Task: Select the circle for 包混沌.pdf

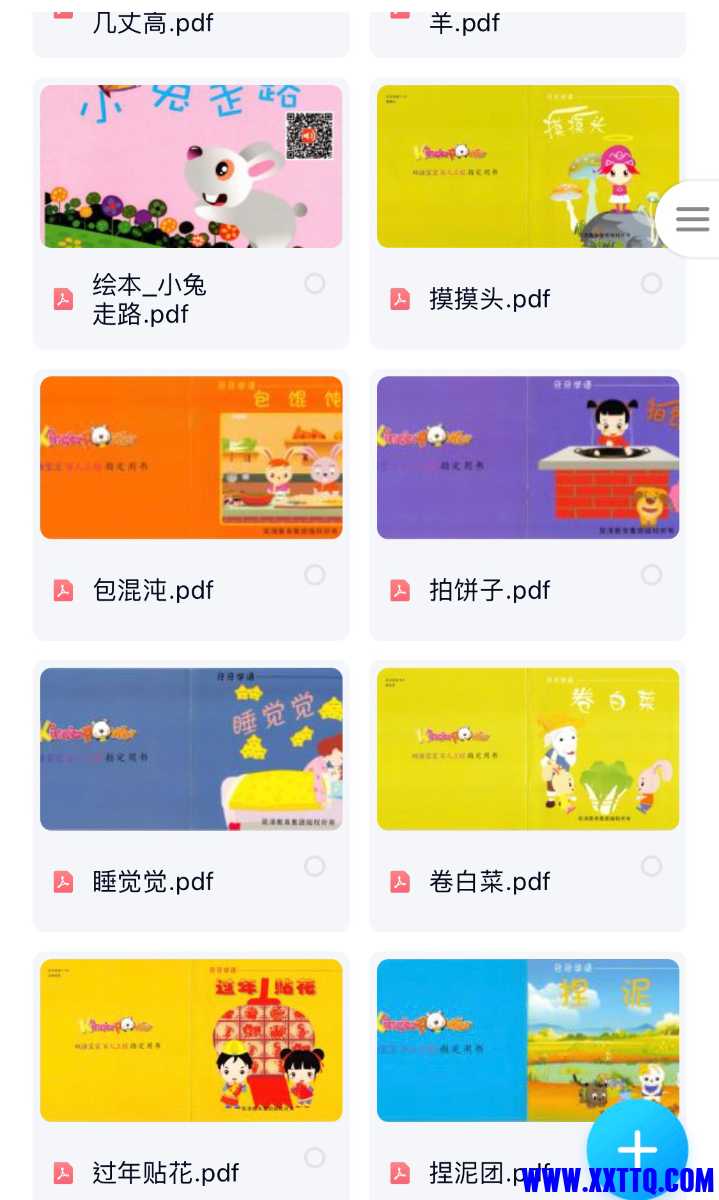Action: click(315, 575)
